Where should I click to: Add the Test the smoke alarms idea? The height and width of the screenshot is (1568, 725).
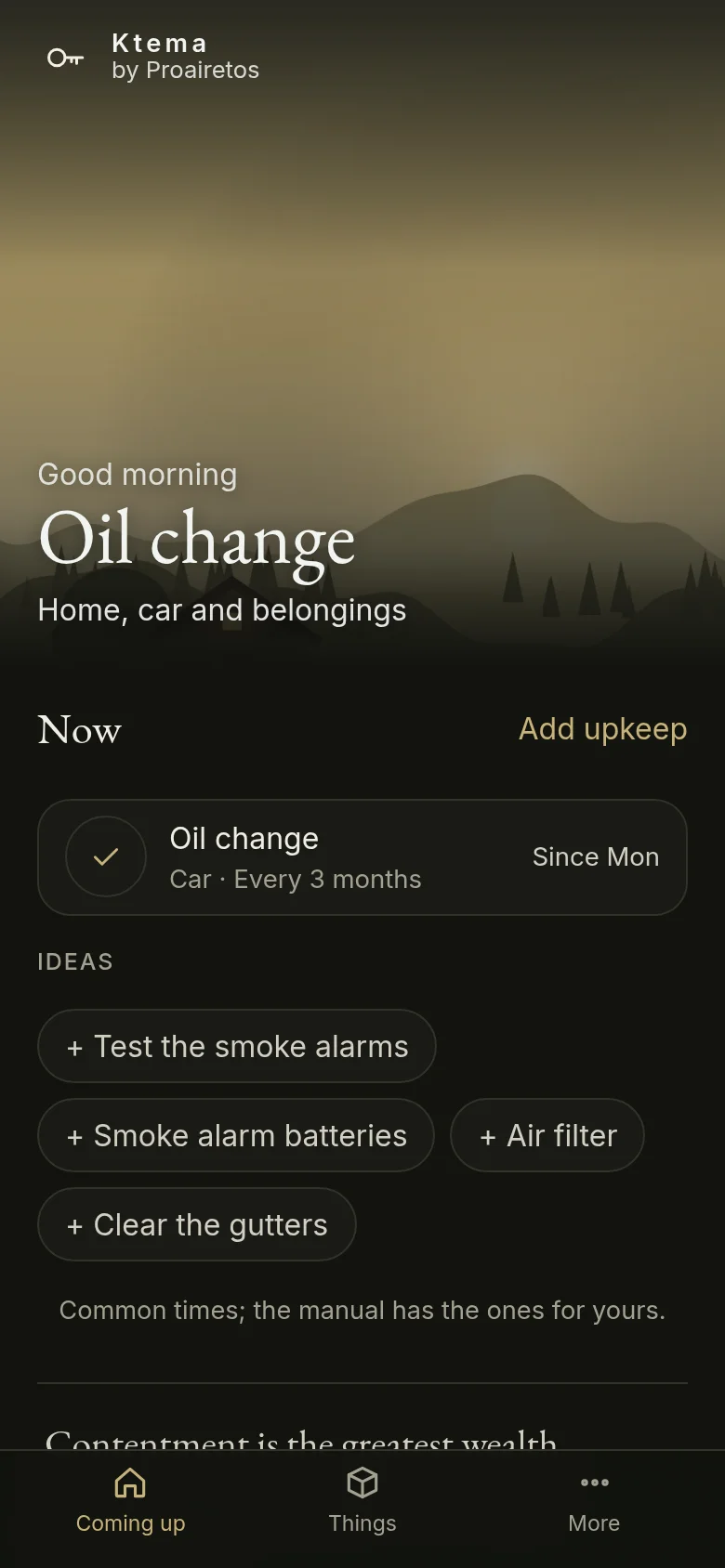[x=237, y=1046]
